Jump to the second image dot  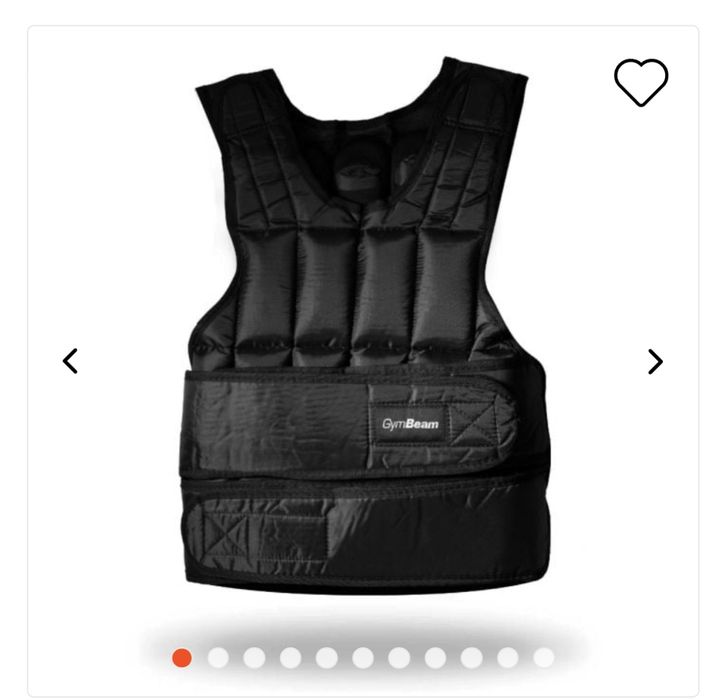click(x=218, y=657)
